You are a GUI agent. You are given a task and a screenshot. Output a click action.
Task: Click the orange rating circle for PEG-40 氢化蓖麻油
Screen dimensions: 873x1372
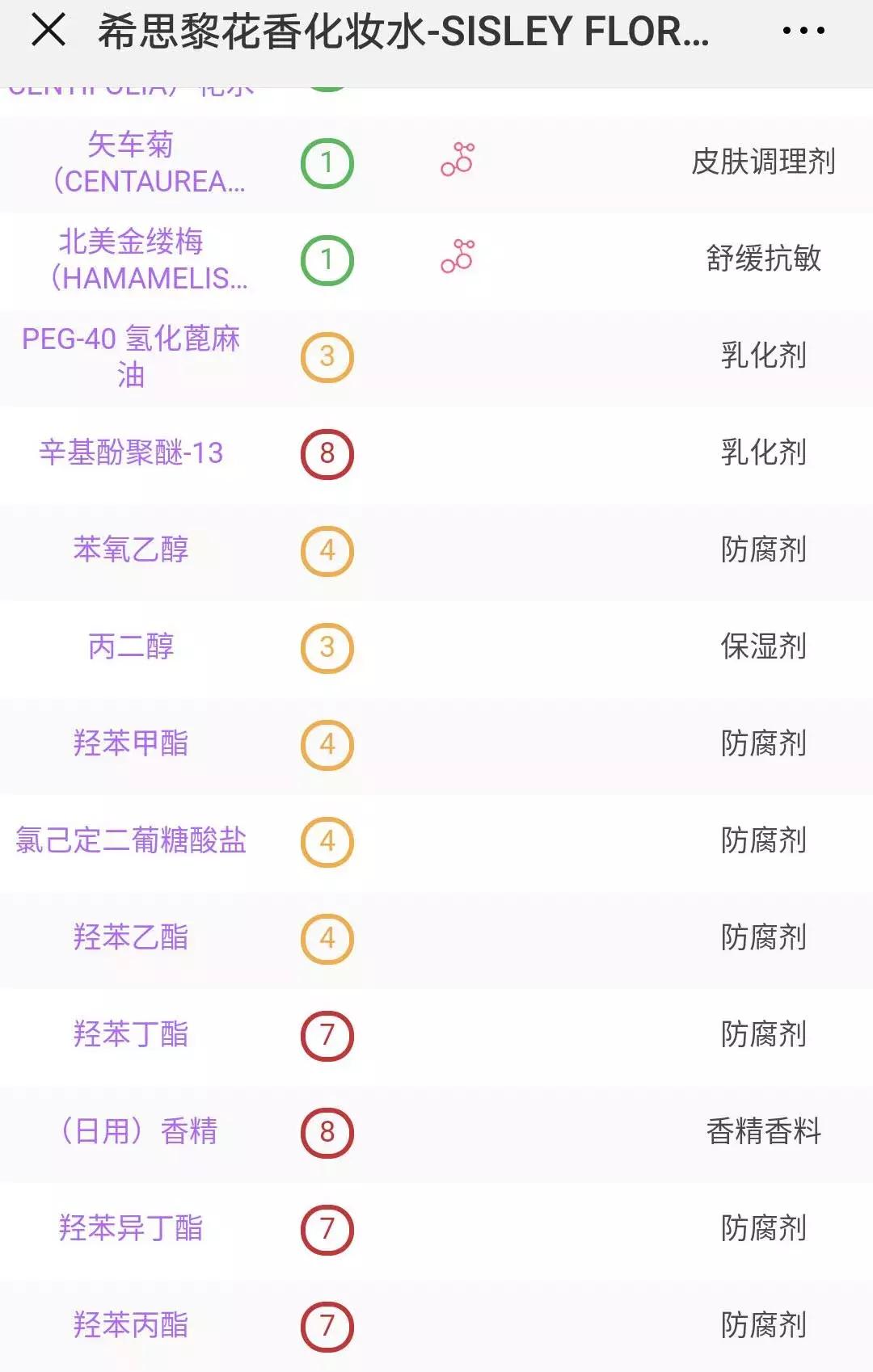[326, 356]
